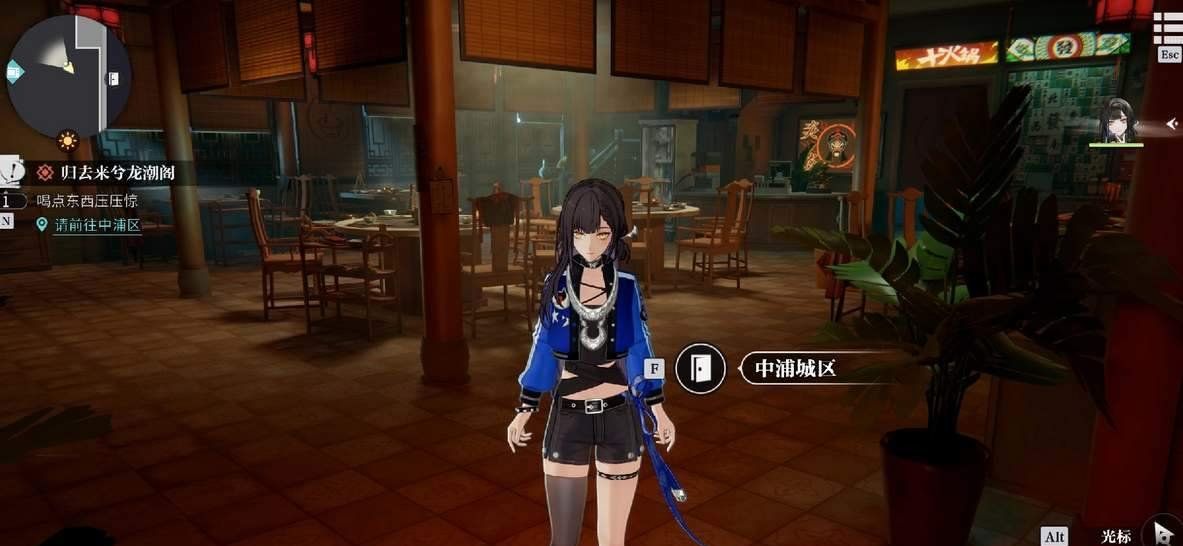
Task: Tap the door icon to enter 中浦城区
Action: coord(700,368)
